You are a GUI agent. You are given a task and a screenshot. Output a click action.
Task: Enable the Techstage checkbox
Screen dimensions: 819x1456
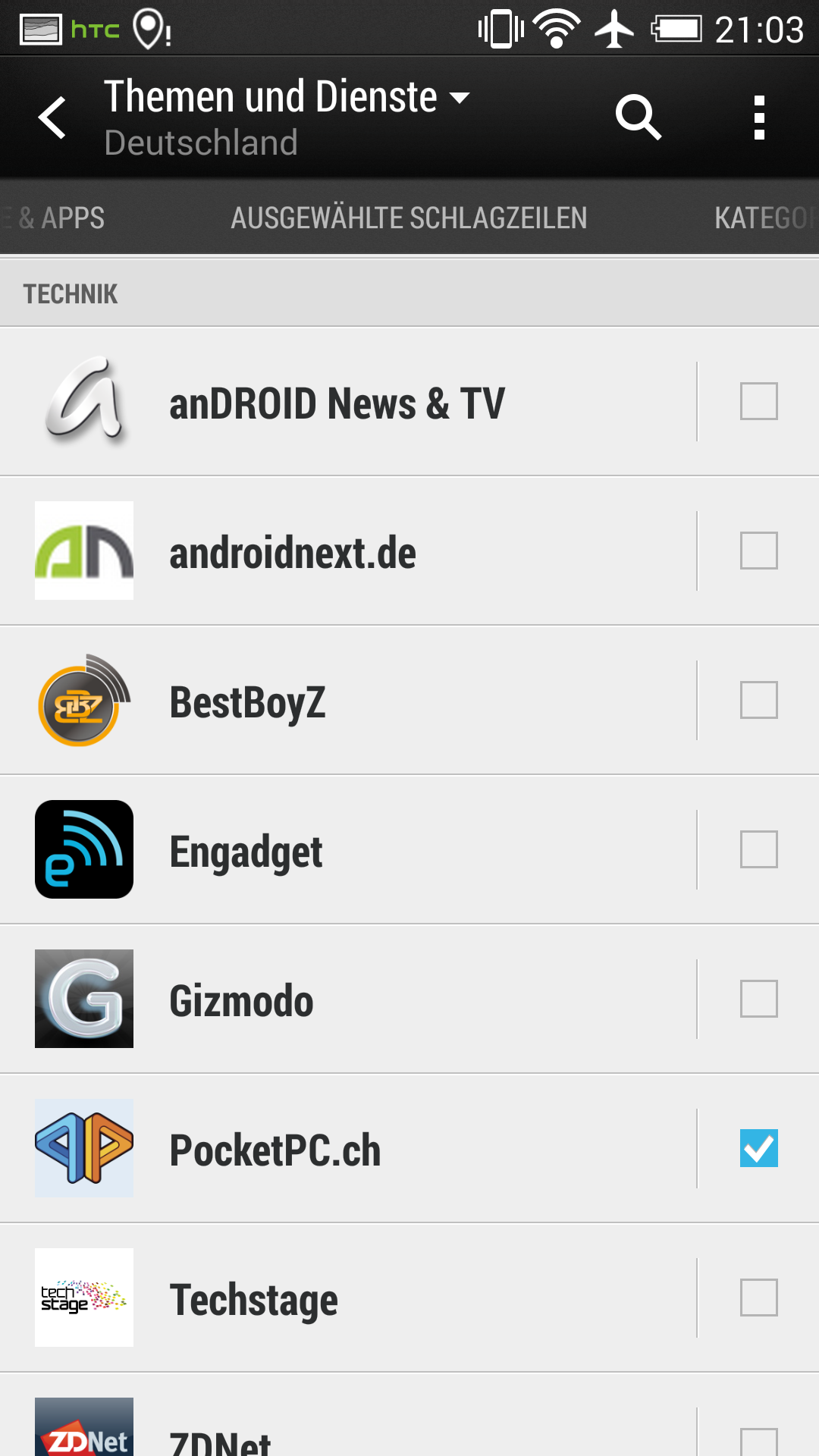click(x=759, y=1298)
